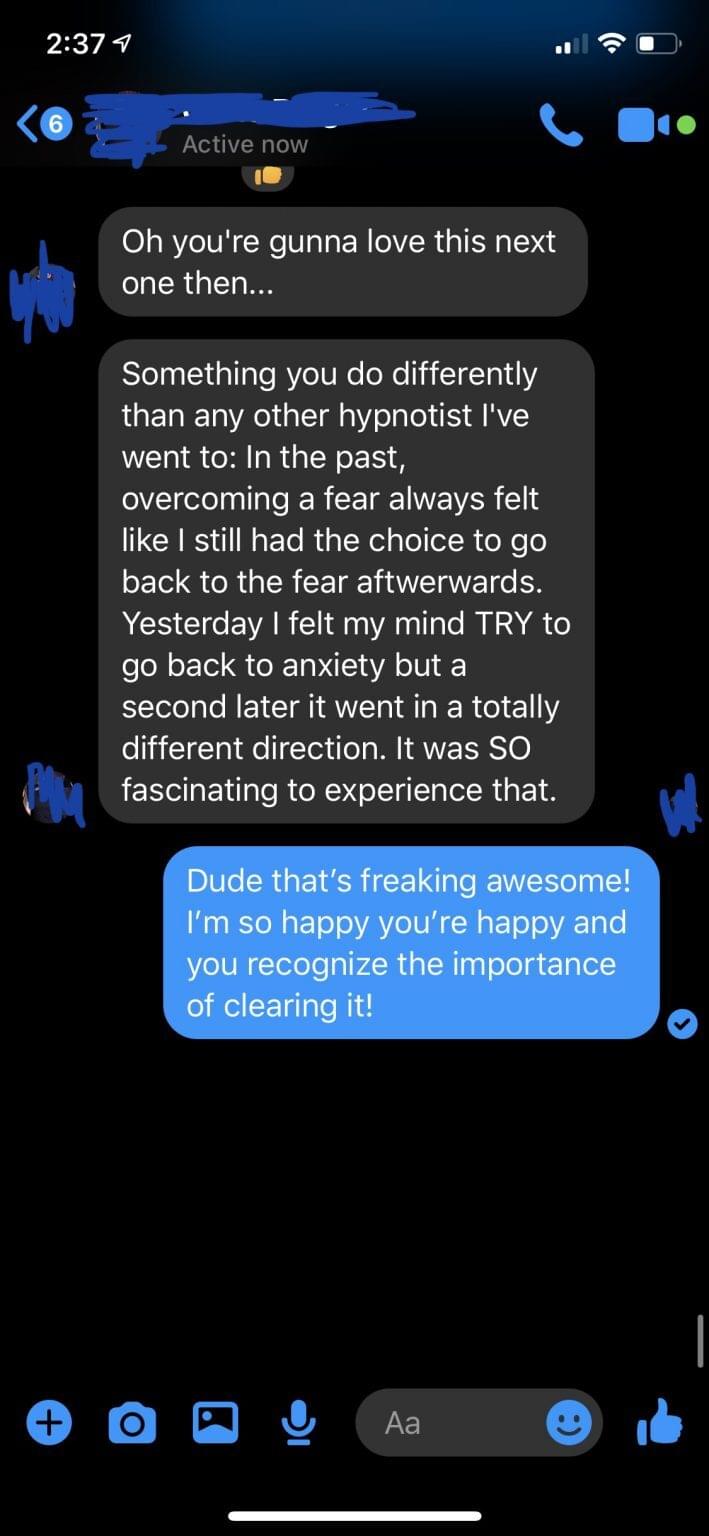
Task: Tap the Aa message input field
Action: pyautogui.click(x=450, y=1422)
